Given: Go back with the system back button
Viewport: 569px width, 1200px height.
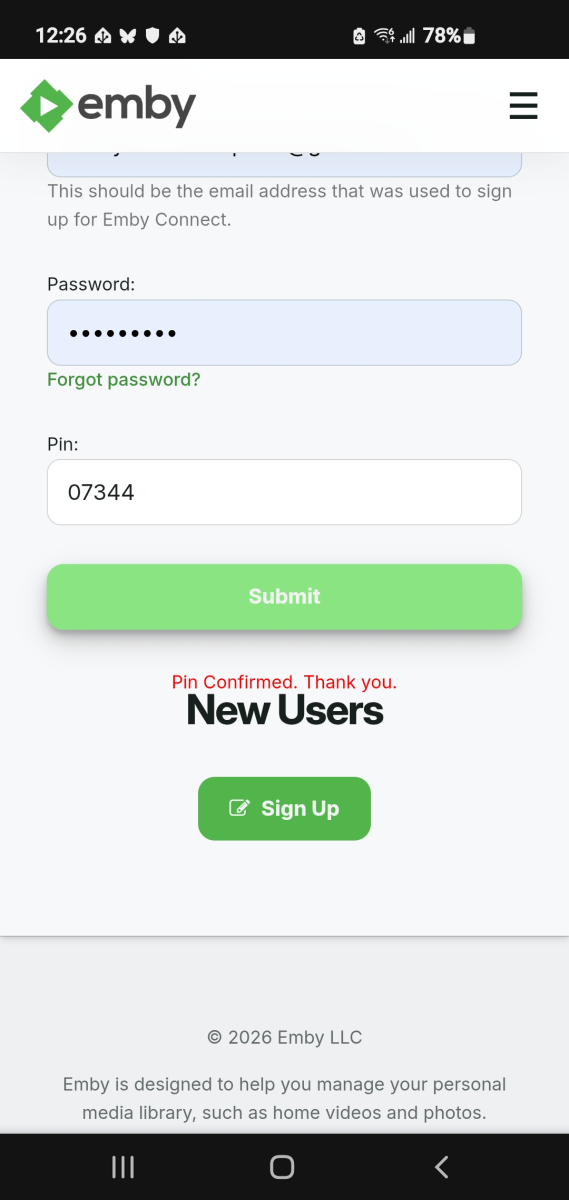Looking at the screenshot, I should point(441,1166).
